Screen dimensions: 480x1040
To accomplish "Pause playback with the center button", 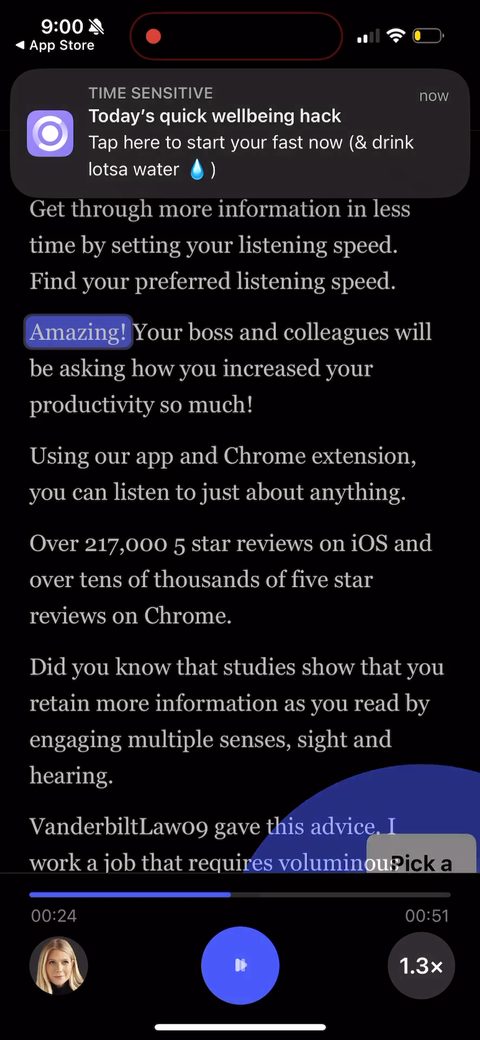I will (240, 965).
